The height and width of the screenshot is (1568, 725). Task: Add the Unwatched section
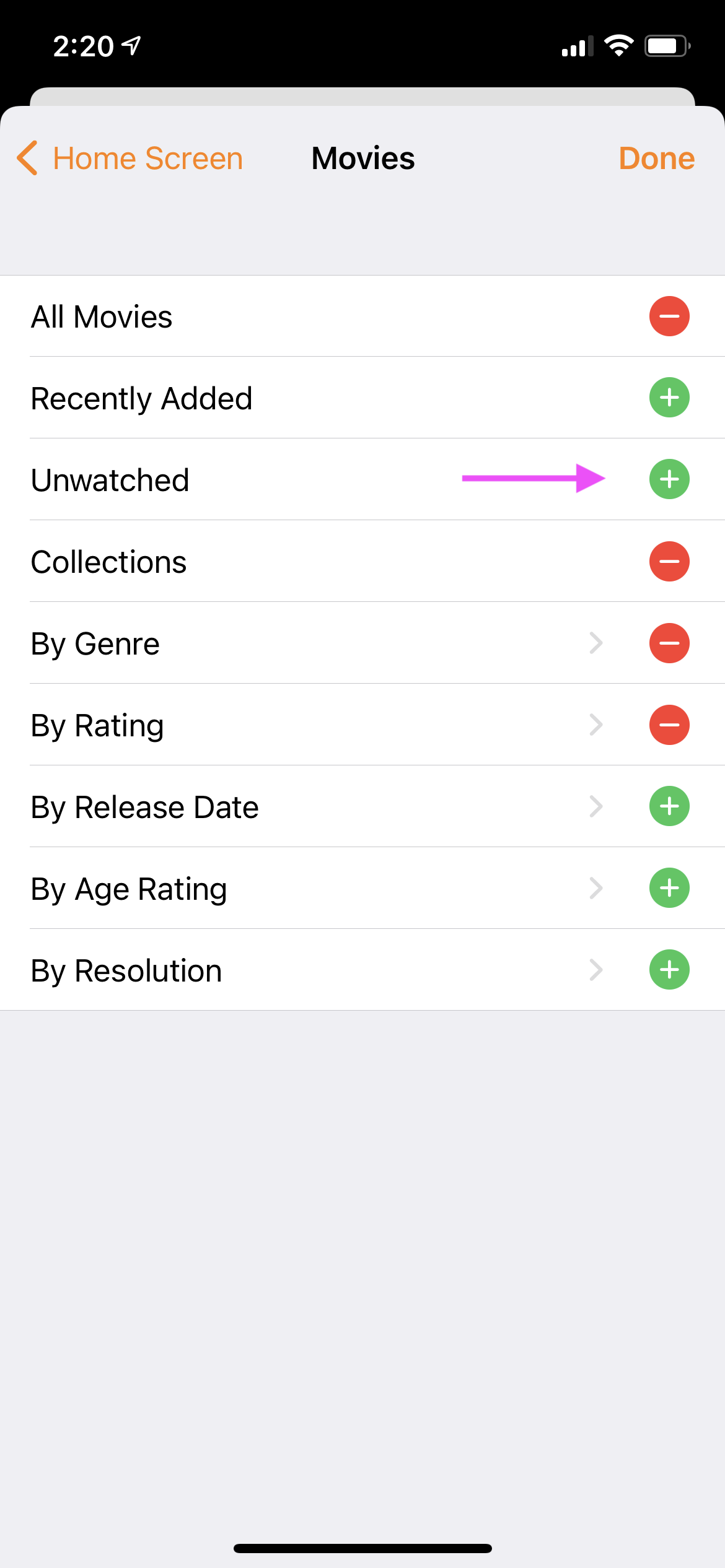pos(669,479)
